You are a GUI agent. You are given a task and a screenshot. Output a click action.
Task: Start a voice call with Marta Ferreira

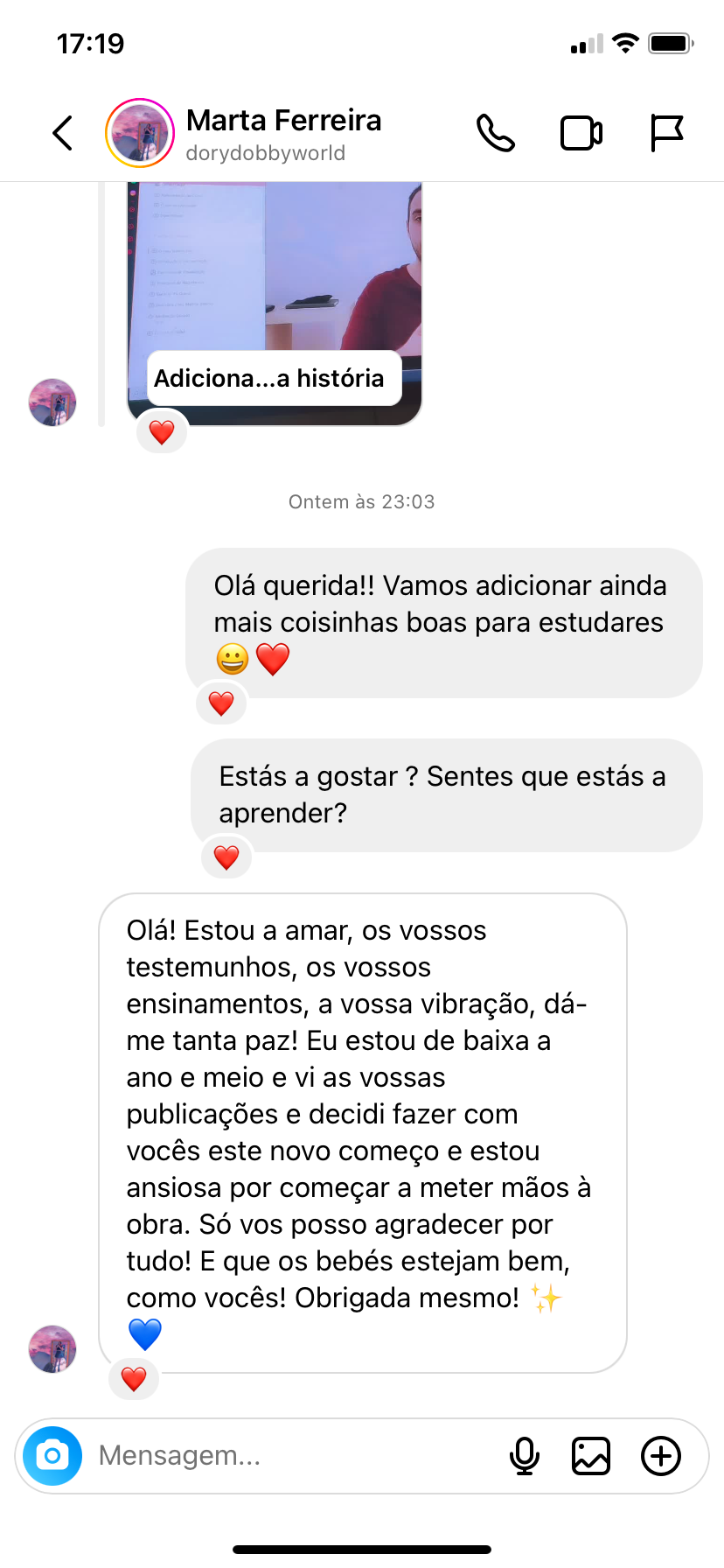click(496, 134)
